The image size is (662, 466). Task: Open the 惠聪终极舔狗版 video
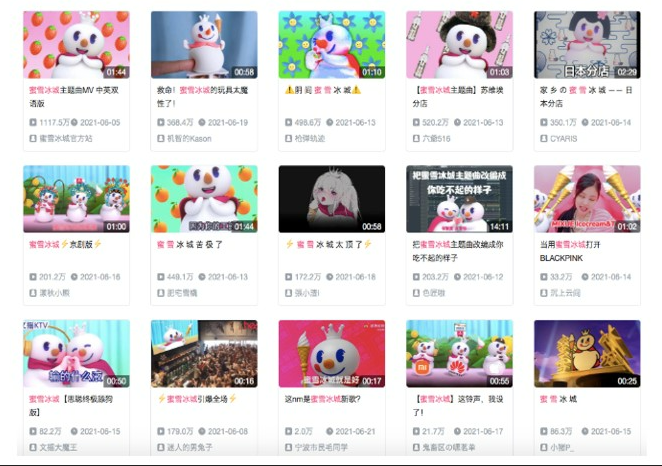(x=76, y=354)
